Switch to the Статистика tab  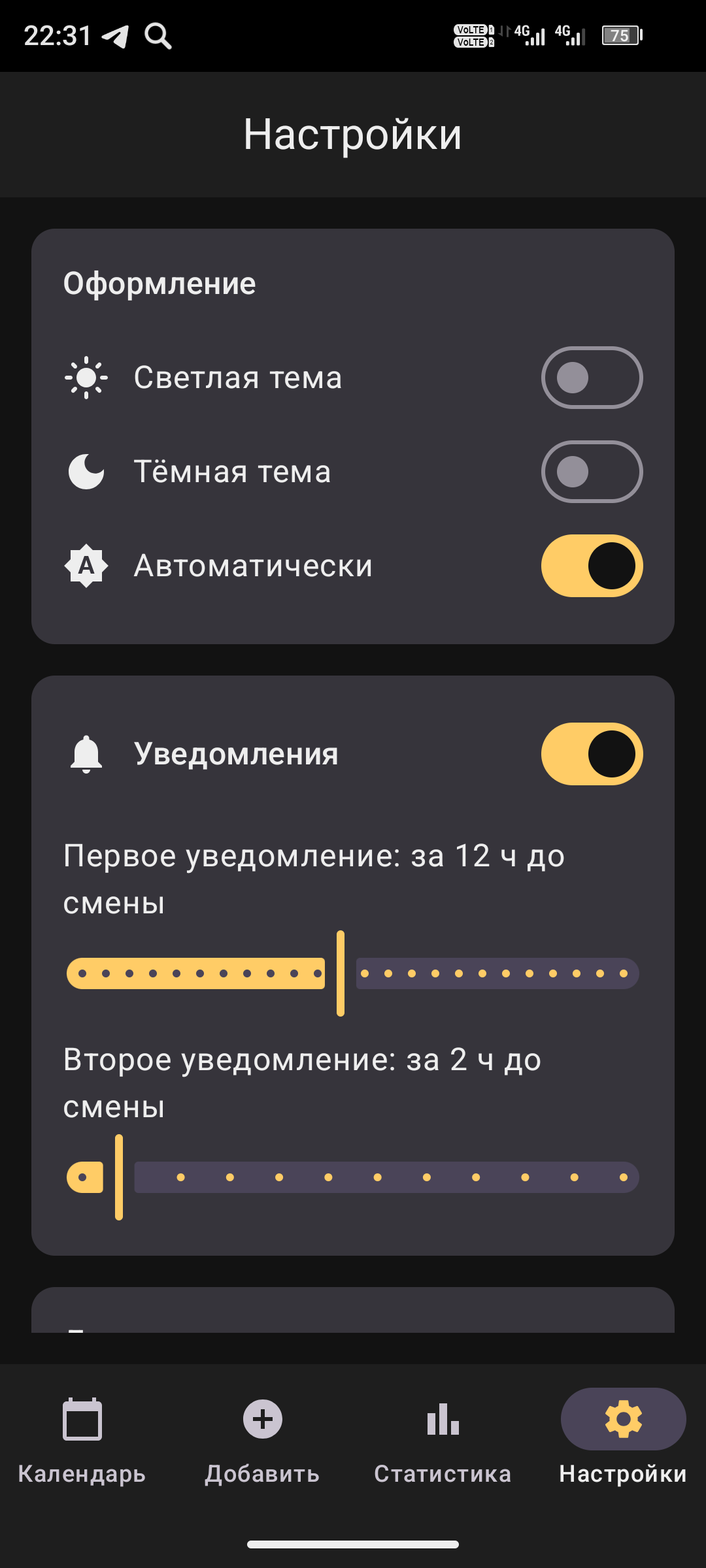coord(443,1473)
